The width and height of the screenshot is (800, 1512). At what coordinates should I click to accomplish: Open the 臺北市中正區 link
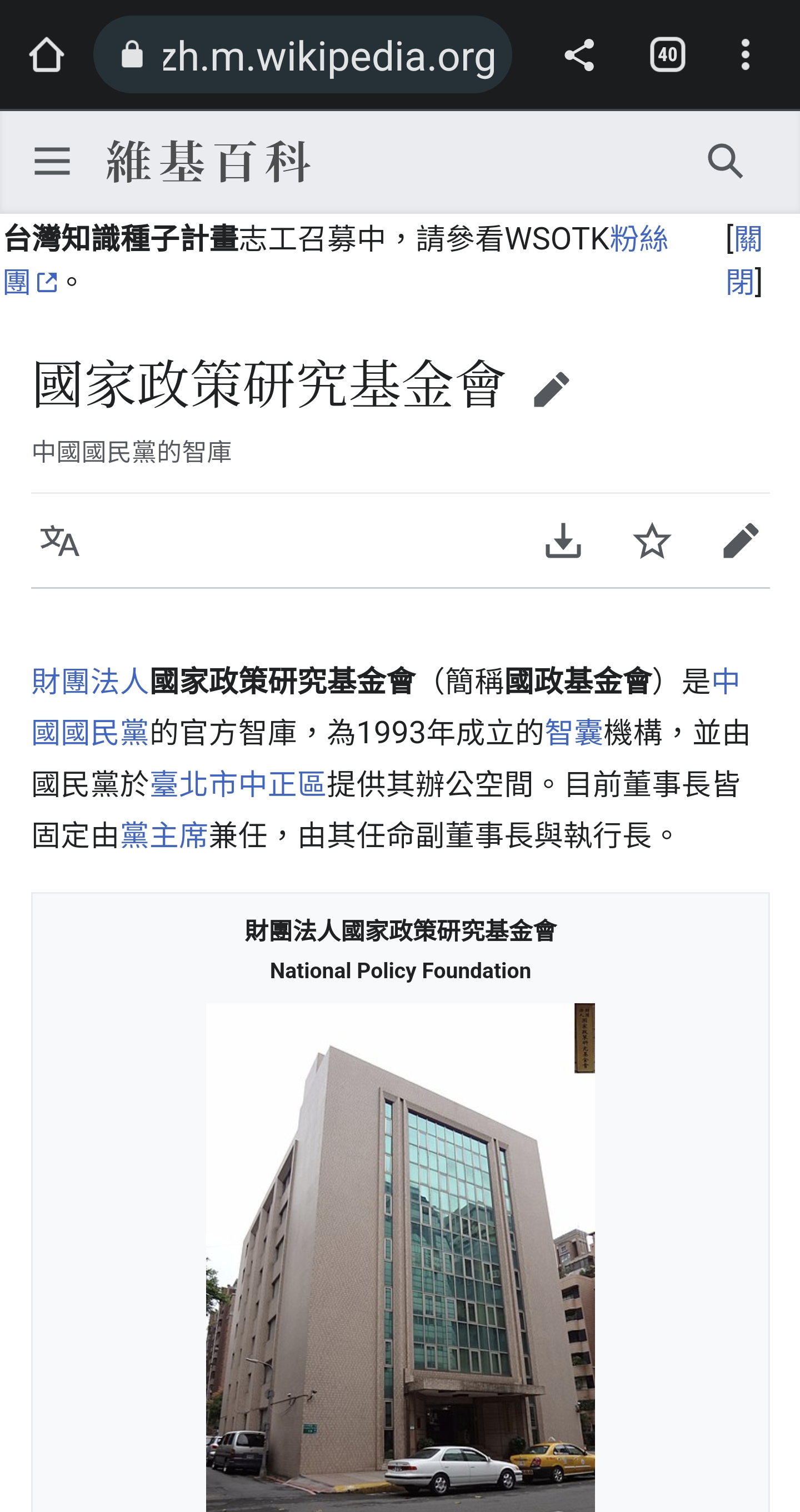(238, 784)
